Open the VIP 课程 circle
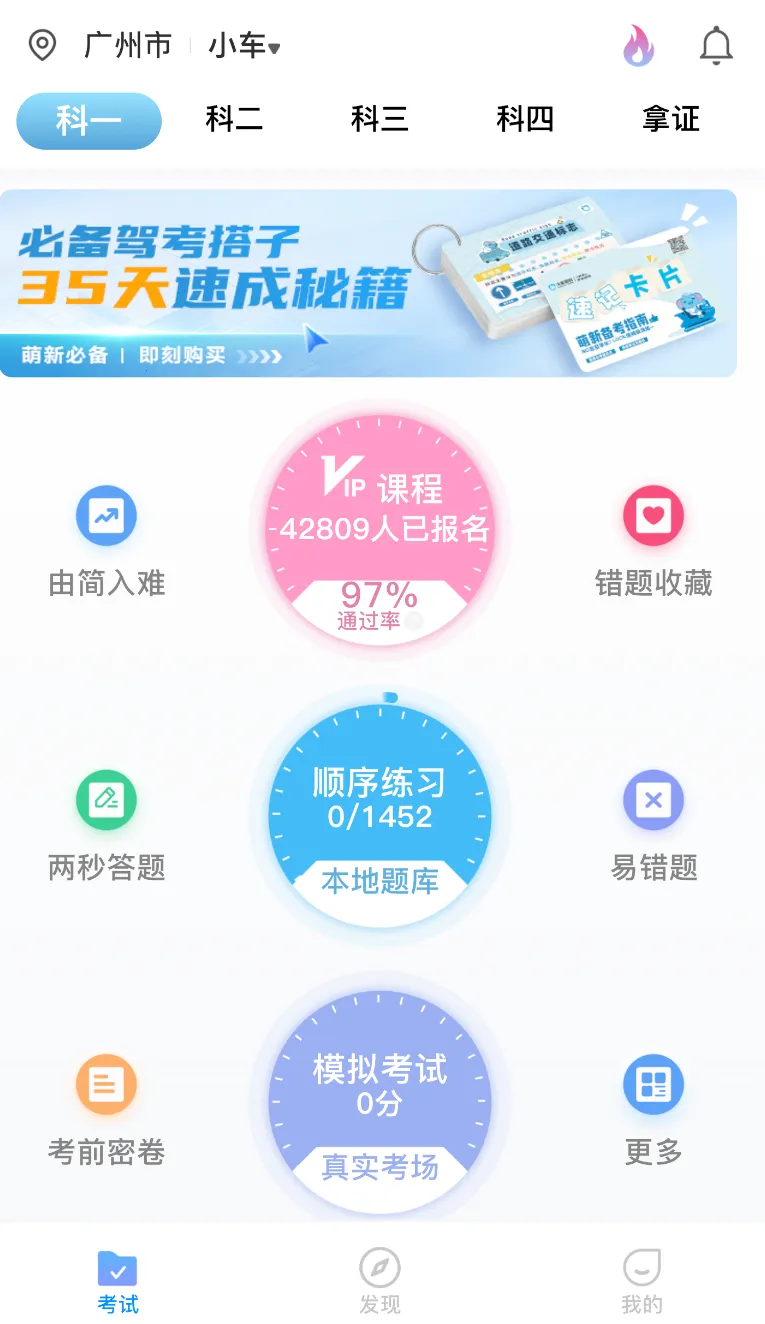The width and height of the screenshot is (765, 1324). [x=380, y=525]
